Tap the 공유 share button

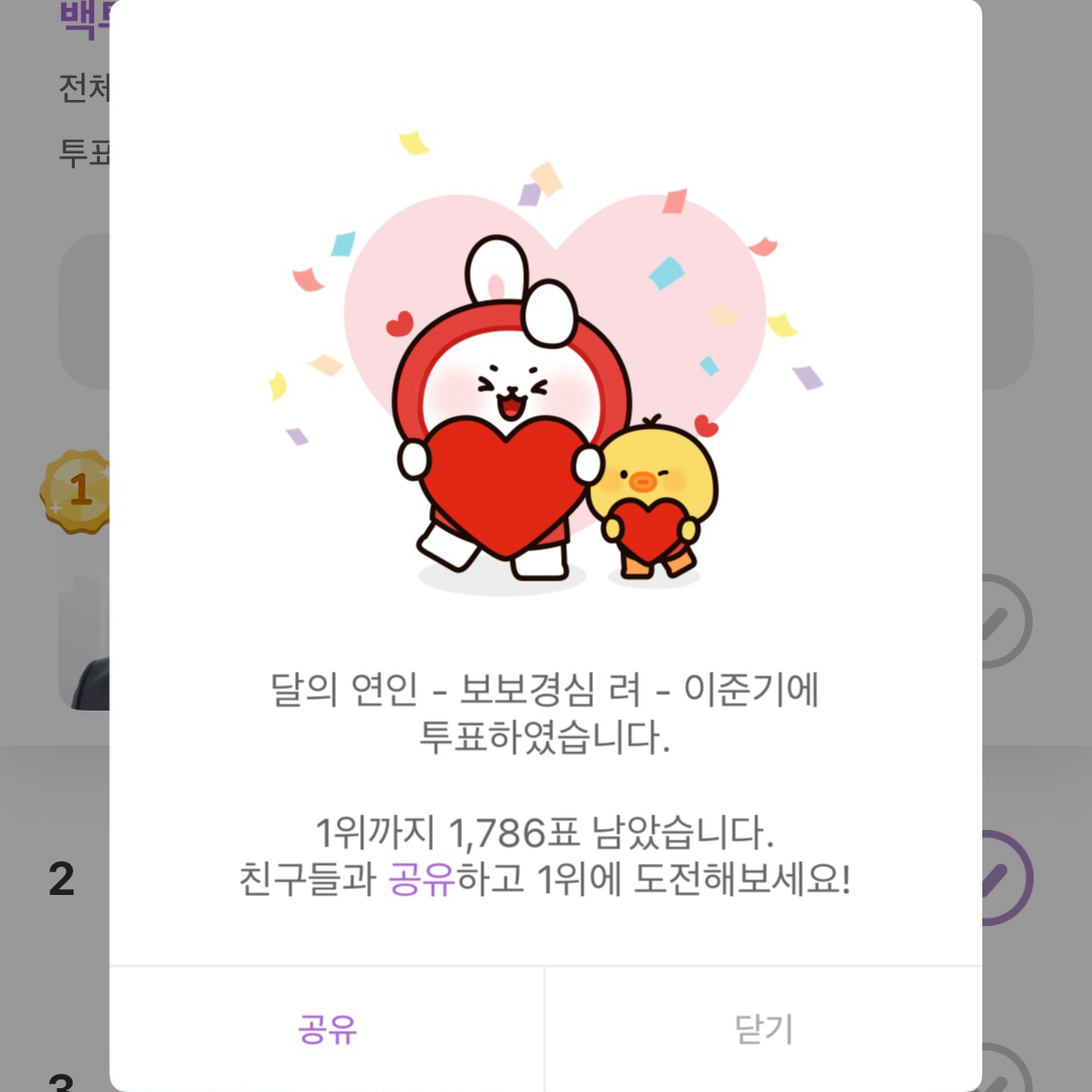point(327,1029)
